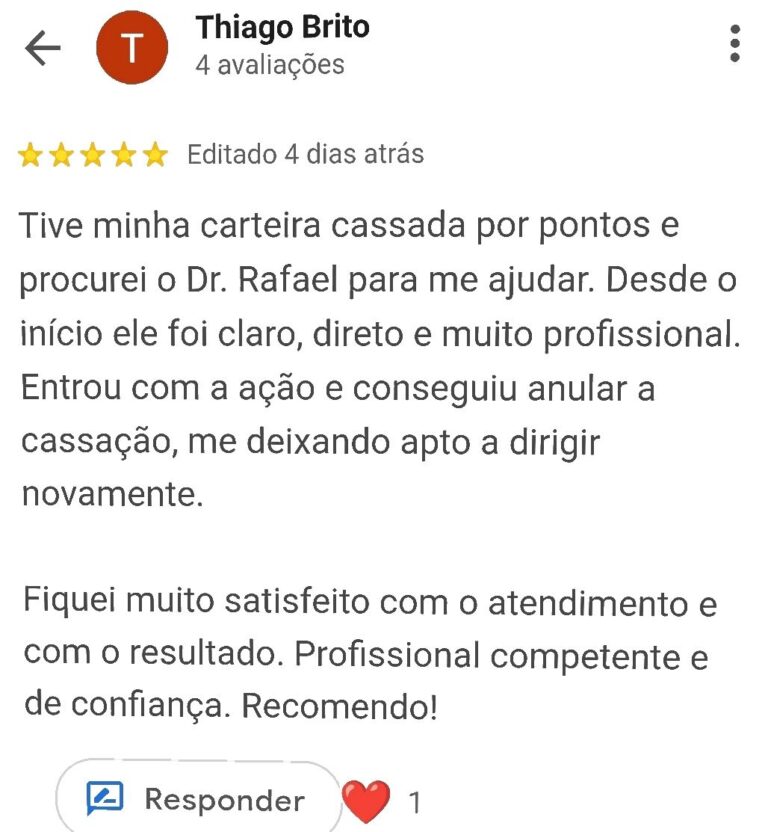Click the five-star rating row
This screenshot has width=768, height=832.
coord(91,154)
